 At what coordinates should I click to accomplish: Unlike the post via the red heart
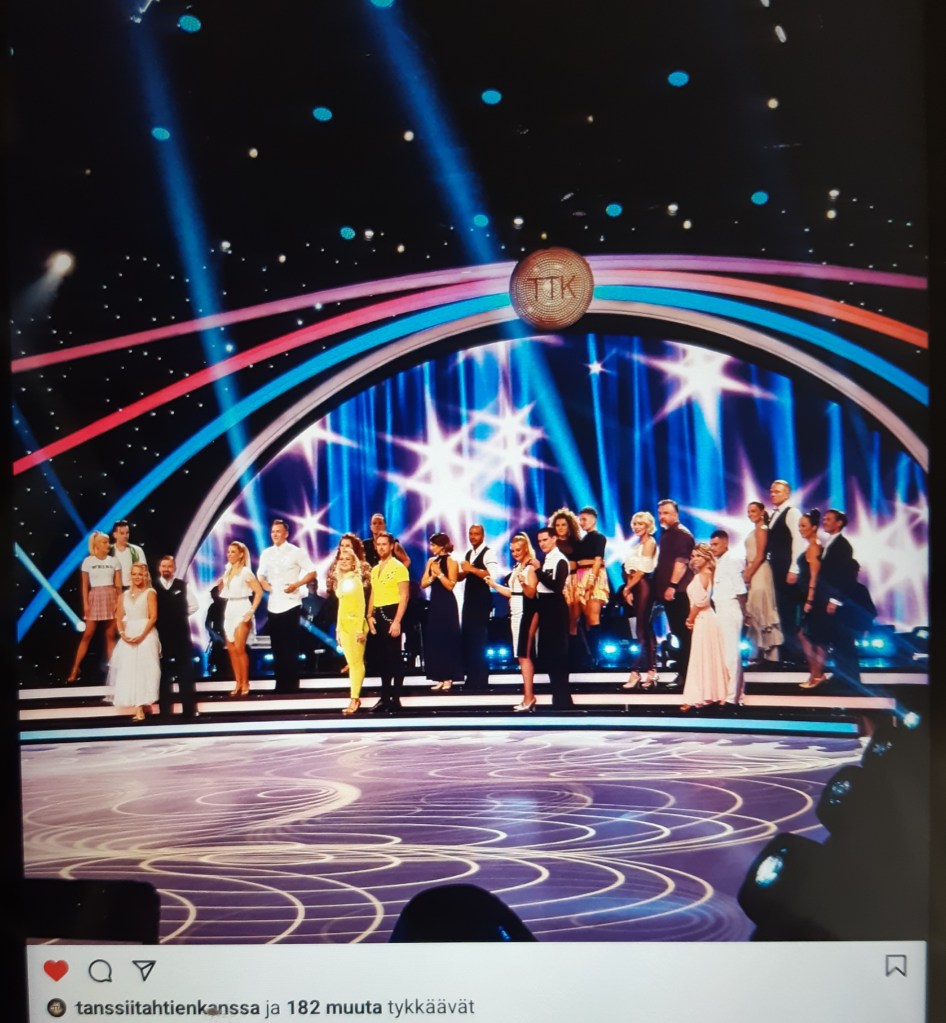[x=56, y=970]
